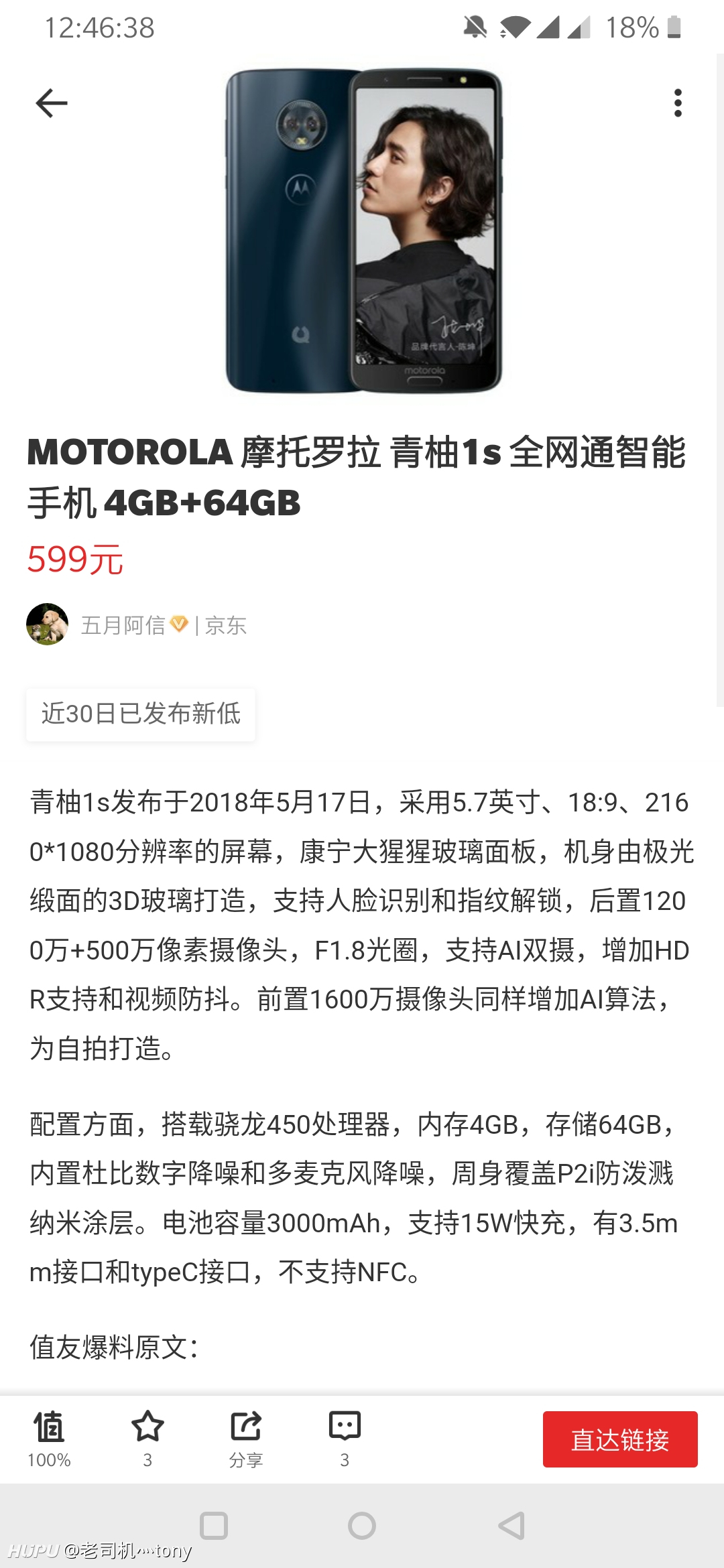Go back using the top-left arrow
This screenshot has height=1568, width=724.
click(x=52, y=103)
